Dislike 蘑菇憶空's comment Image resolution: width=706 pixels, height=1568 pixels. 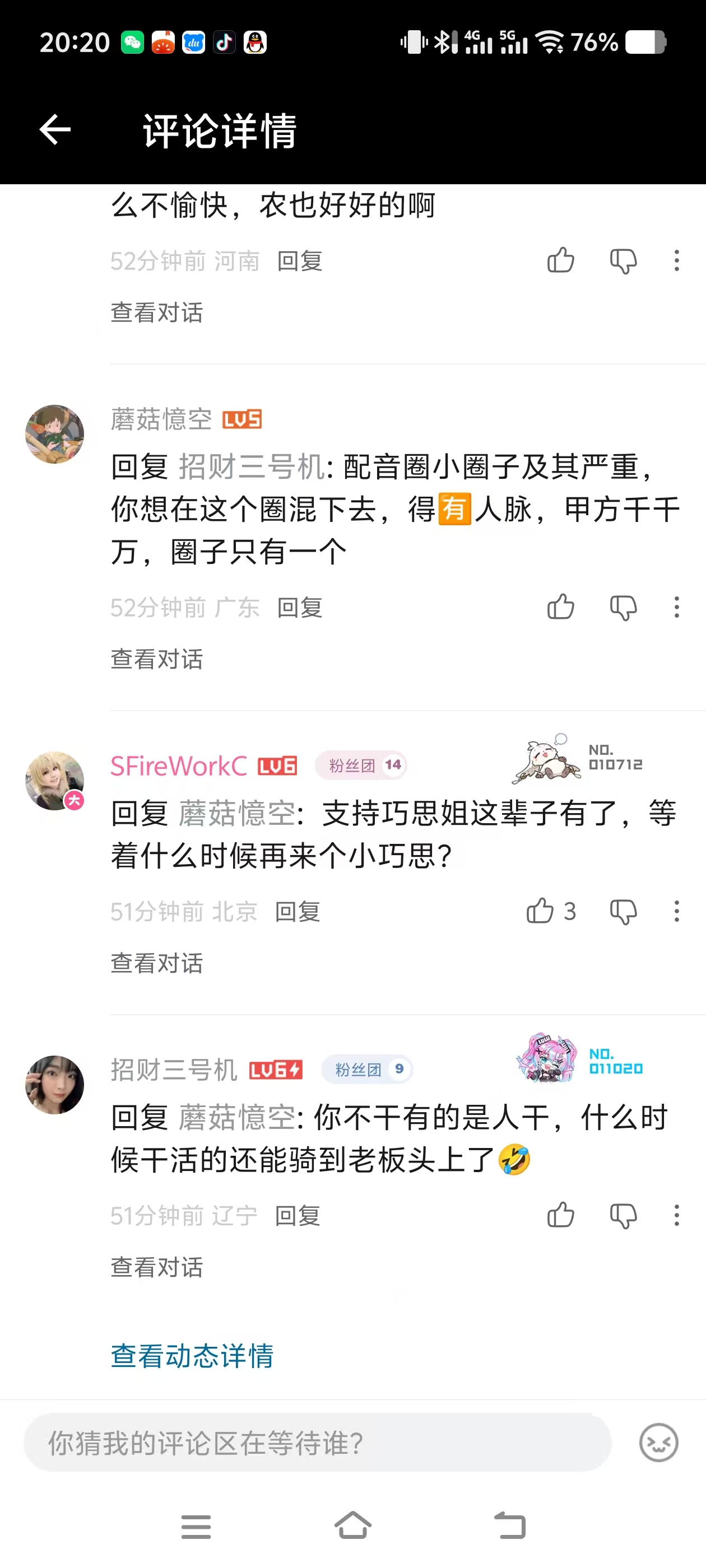point(623,608)
